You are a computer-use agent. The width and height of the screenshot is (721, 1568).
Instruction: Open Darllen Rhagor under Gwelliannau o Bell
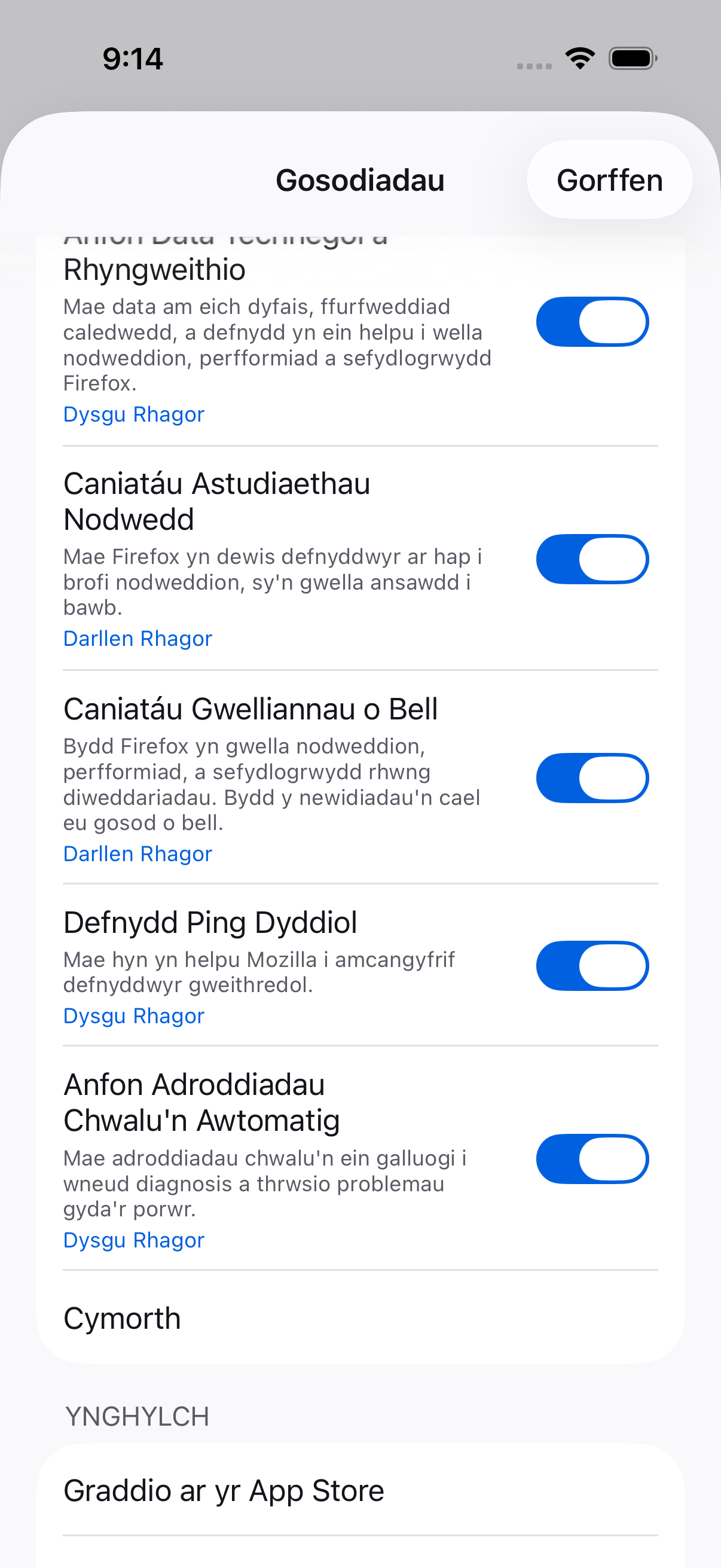coord(138,854)
